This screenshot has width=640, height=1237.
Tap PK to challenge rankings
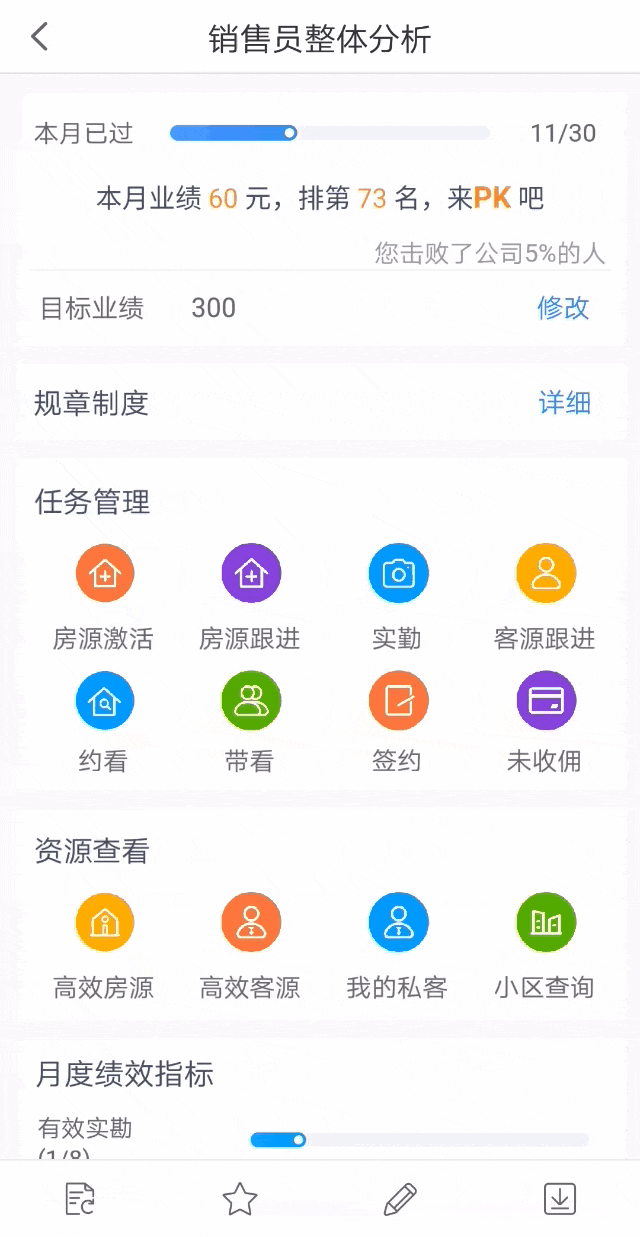pyautogui.click(x=492, y=198)
